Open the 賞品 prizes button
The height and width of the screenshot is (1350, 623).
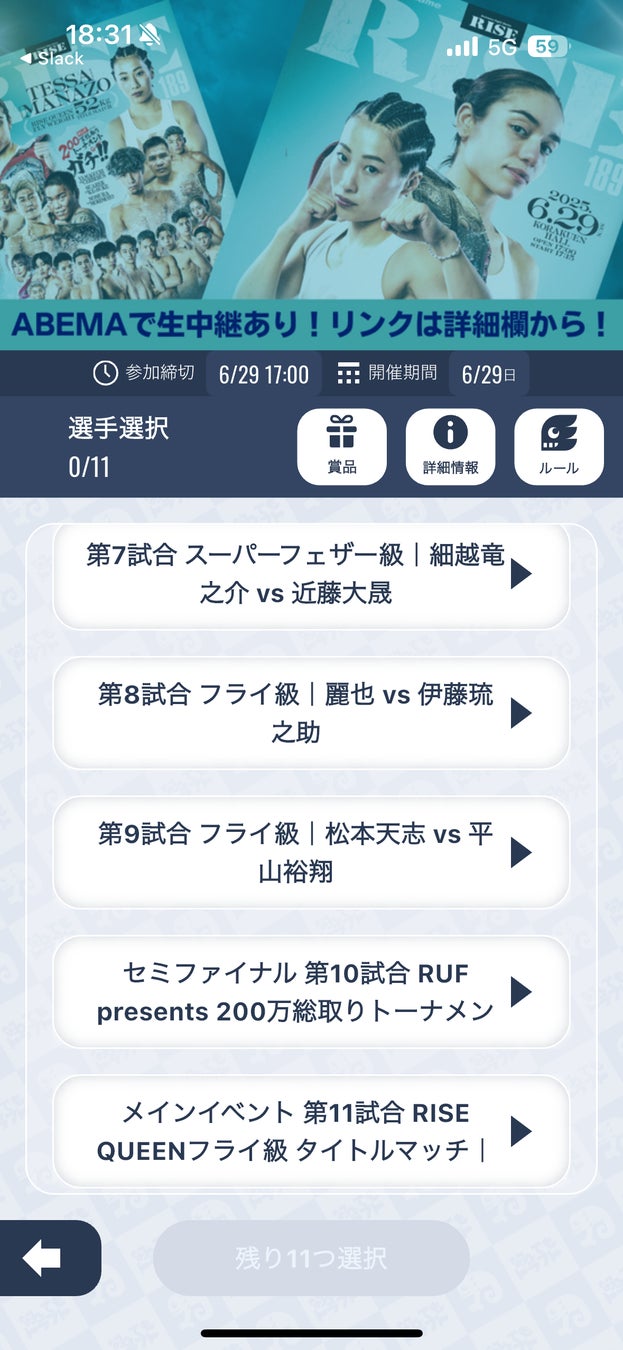342,447
